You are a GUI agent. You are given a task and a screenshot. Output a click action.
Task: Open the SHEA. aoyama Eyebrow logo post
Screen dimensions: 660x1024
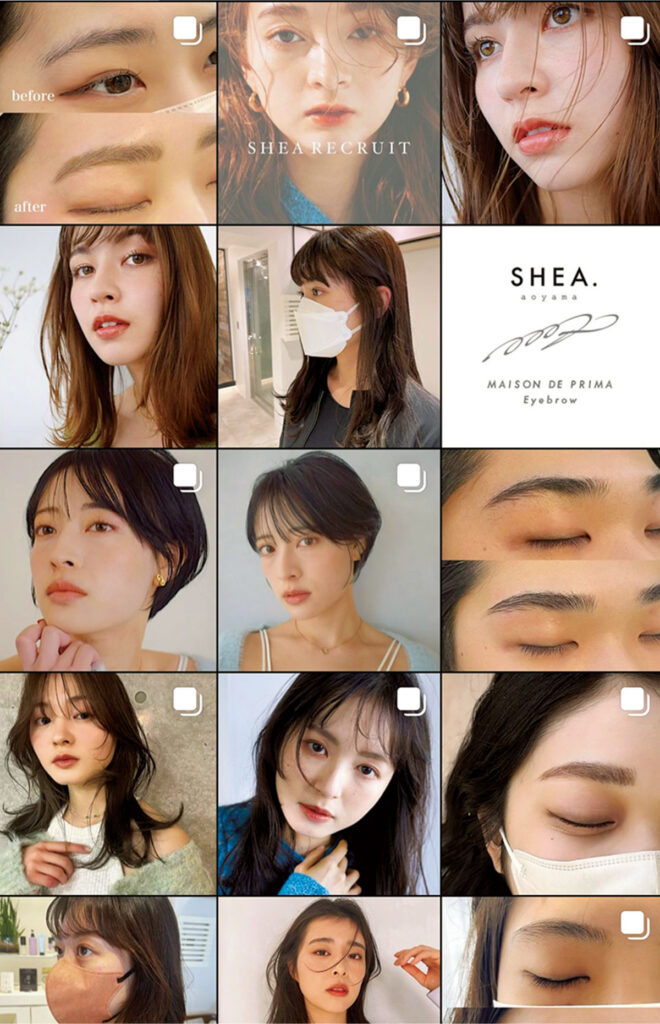551,336
